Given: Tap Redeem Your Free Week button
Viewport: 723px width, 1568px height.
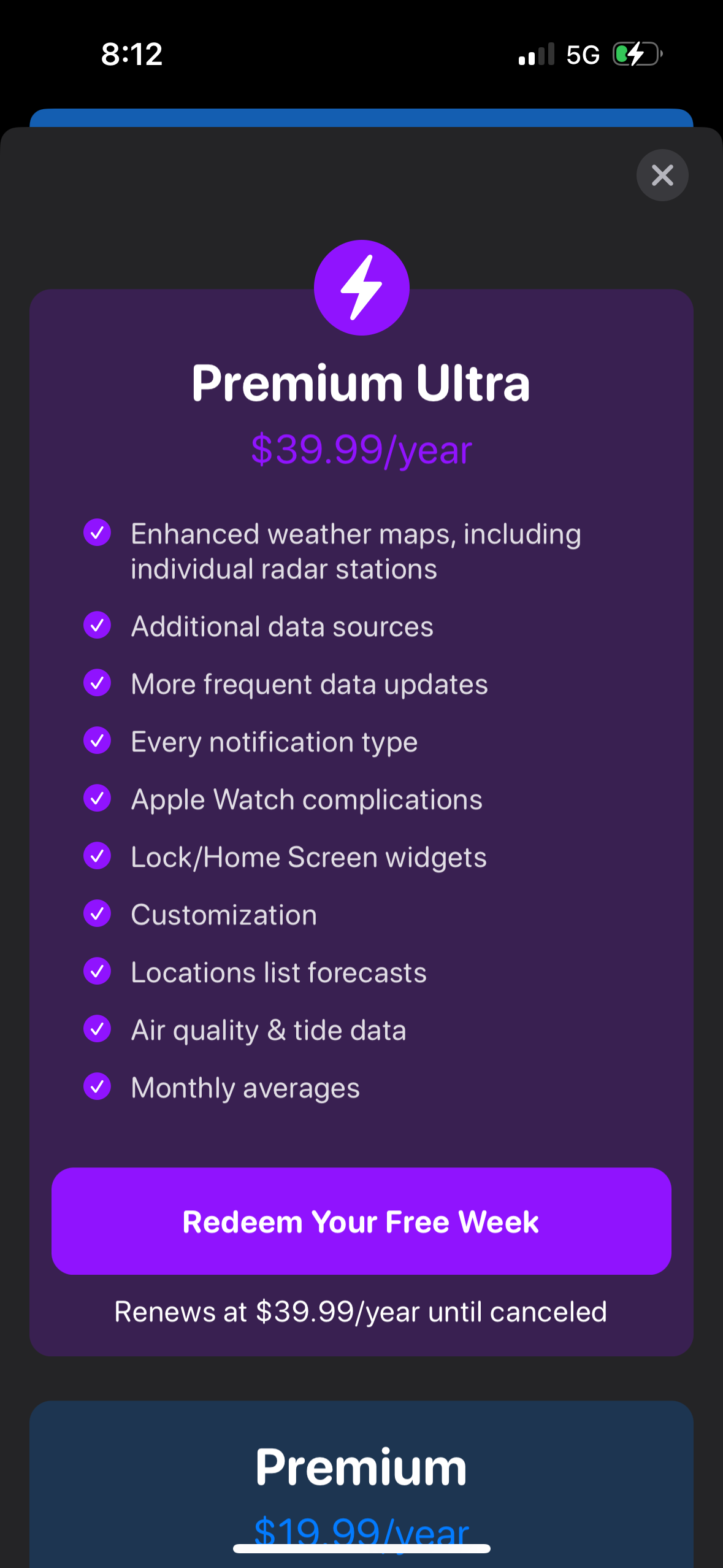Looking at the screenshot, I should (361, 1221).
